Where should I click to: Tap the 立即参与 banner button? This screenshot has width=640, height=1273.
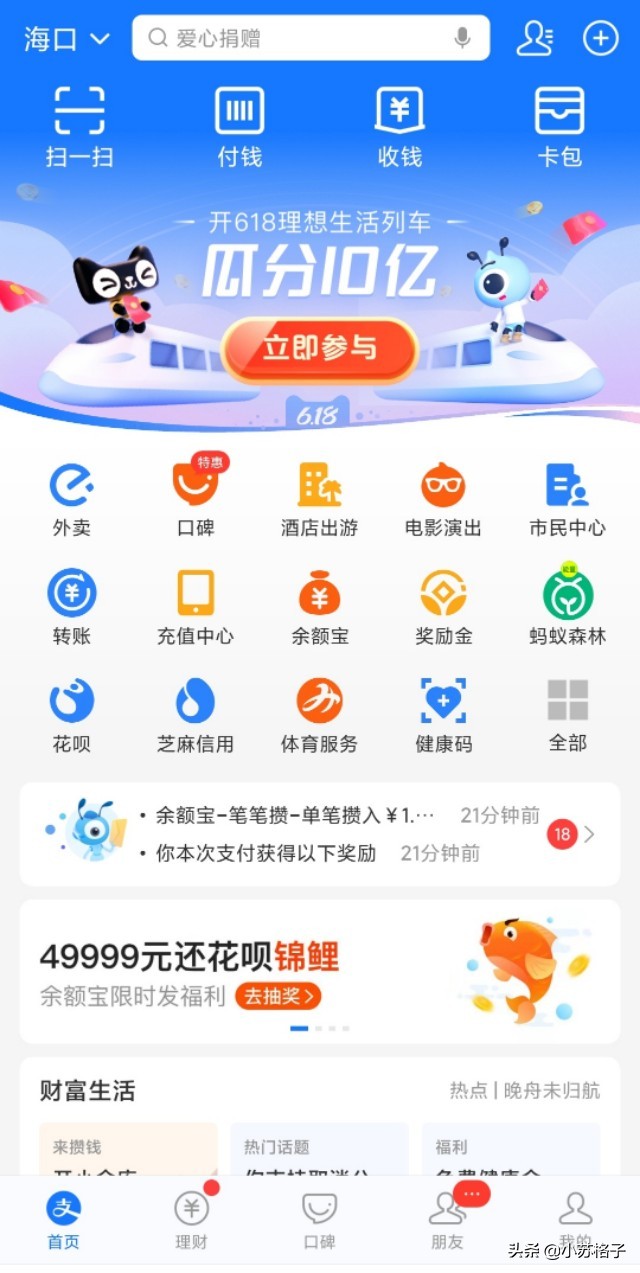[320, 348]
